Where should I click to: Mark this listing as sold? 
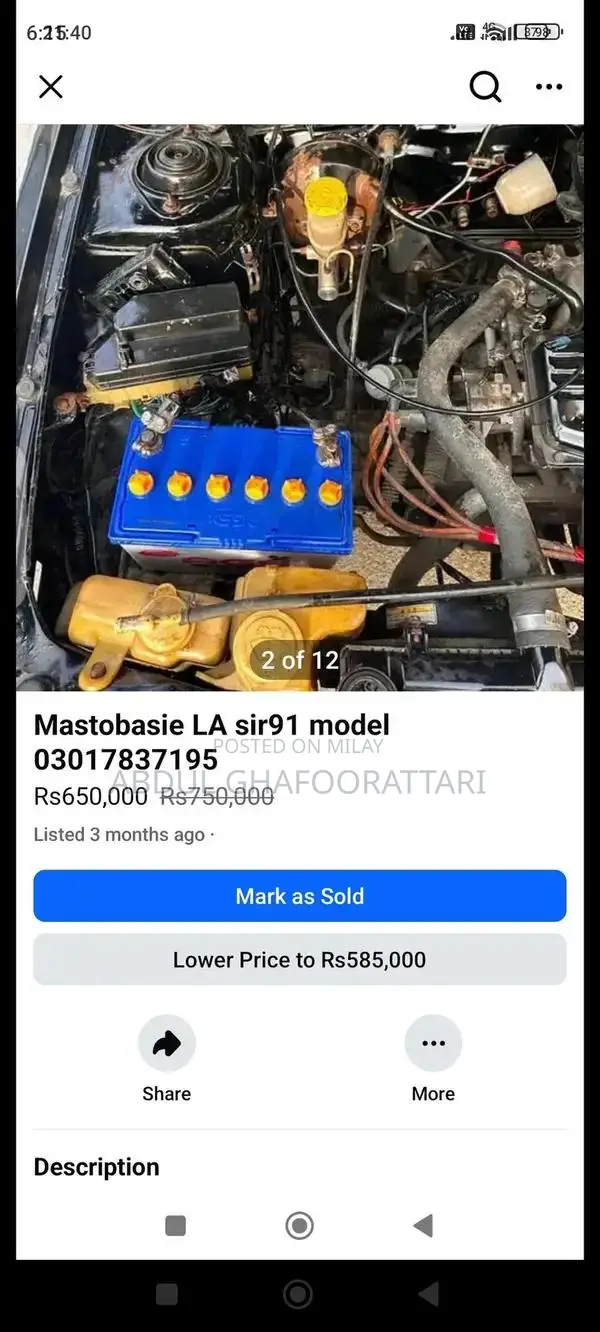pyautogui.click(x=300, y=896)
